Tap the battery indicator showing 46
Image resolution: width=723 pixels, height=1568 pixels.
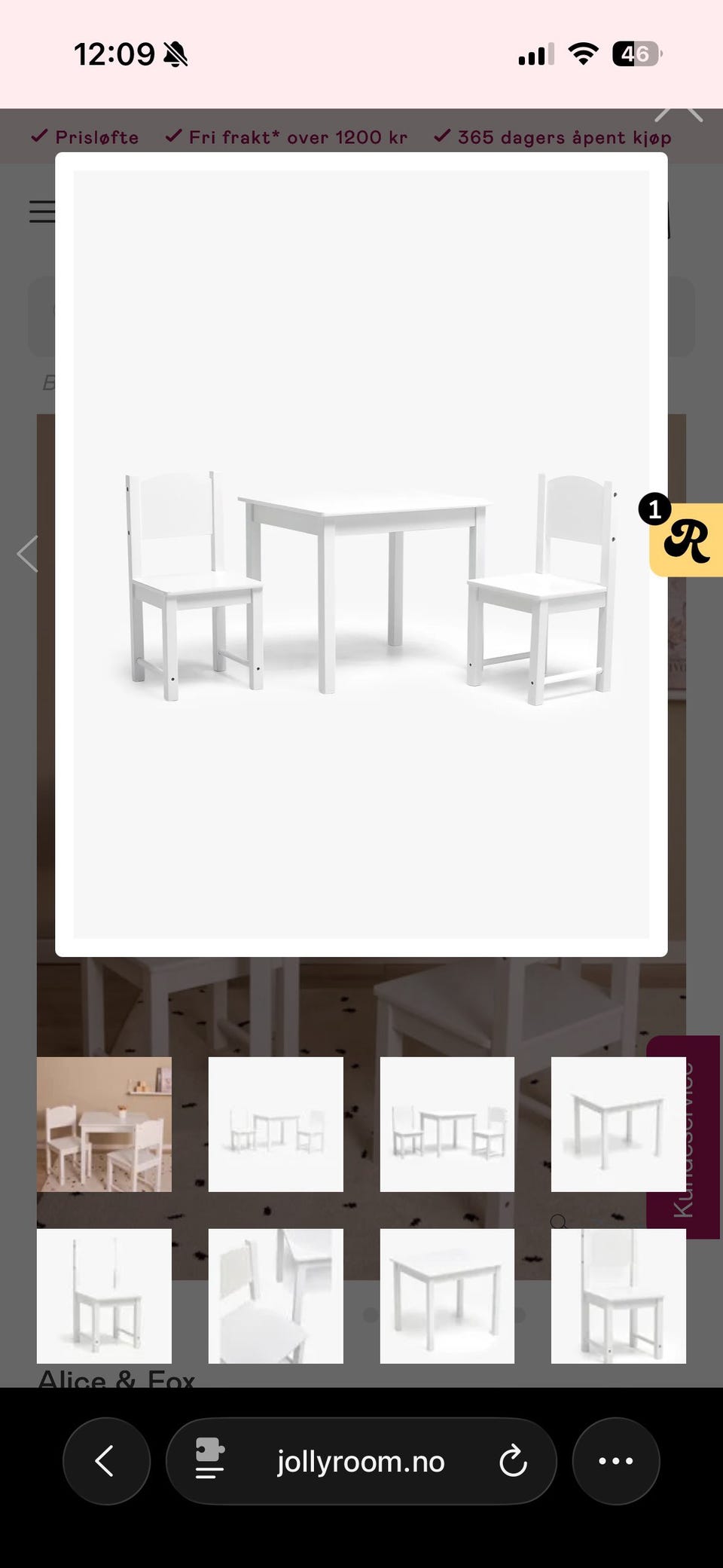[636, 54]
